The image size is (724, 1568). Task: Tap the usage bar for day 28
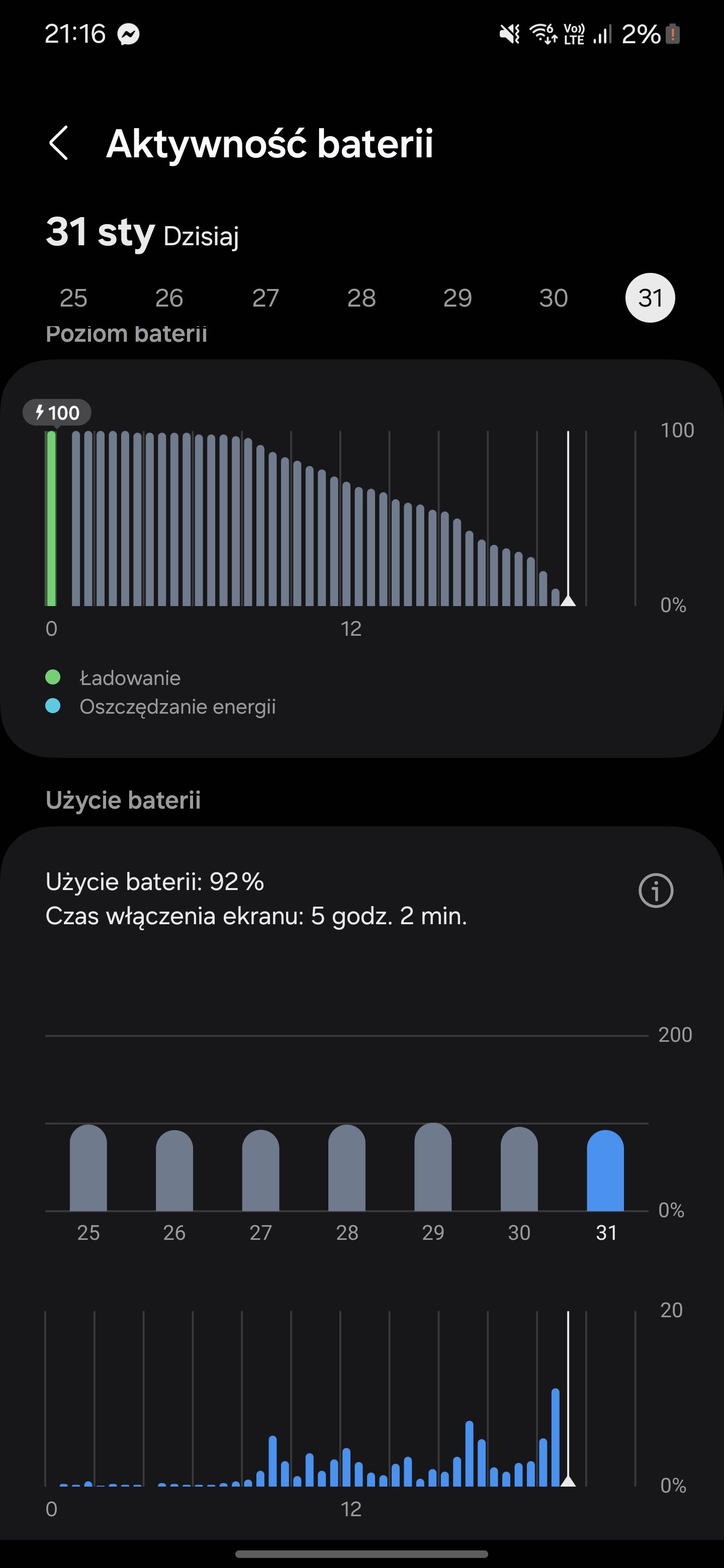pyautogui.click(x=346, y=1167)
